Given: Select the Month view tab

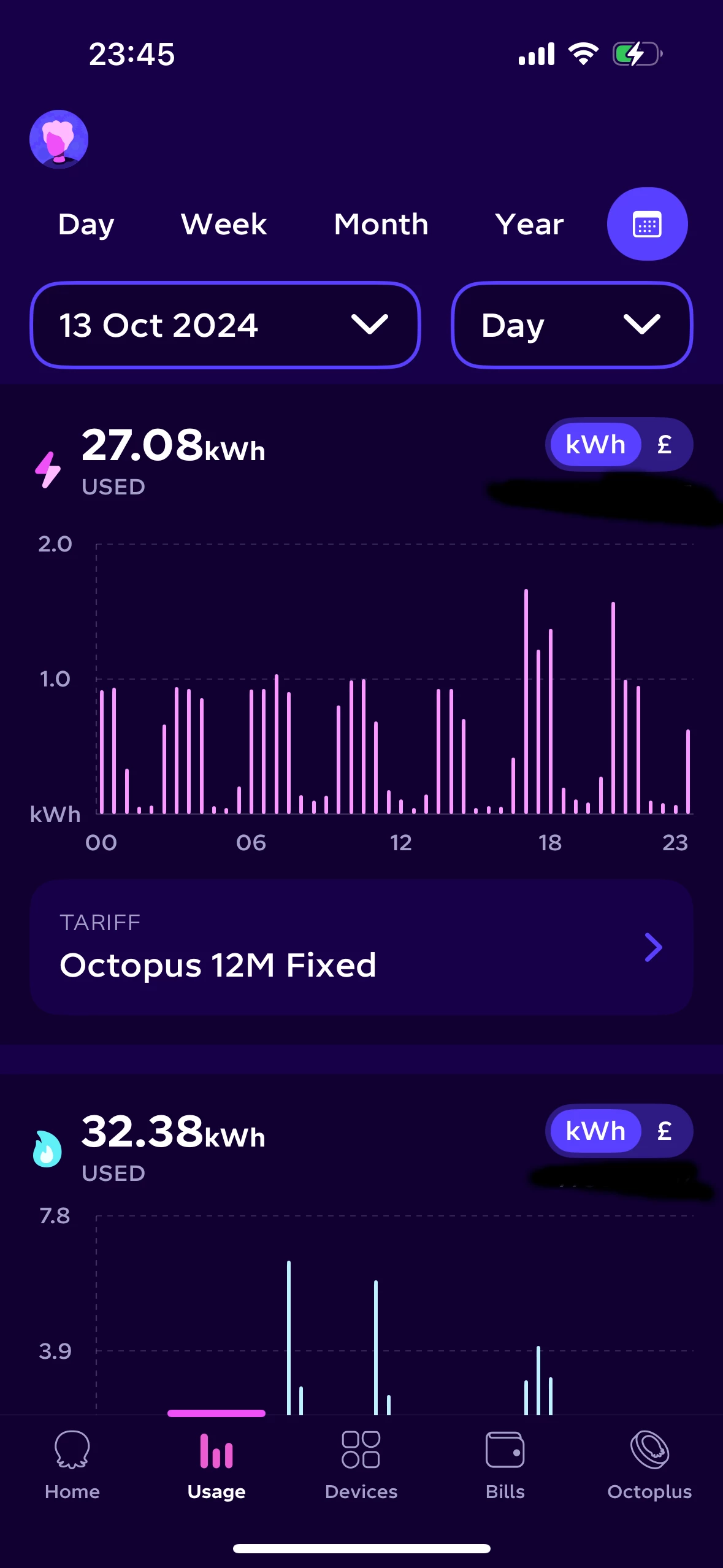Looking at the screenshot, I should pyautogui.click(x=381, y=225).
